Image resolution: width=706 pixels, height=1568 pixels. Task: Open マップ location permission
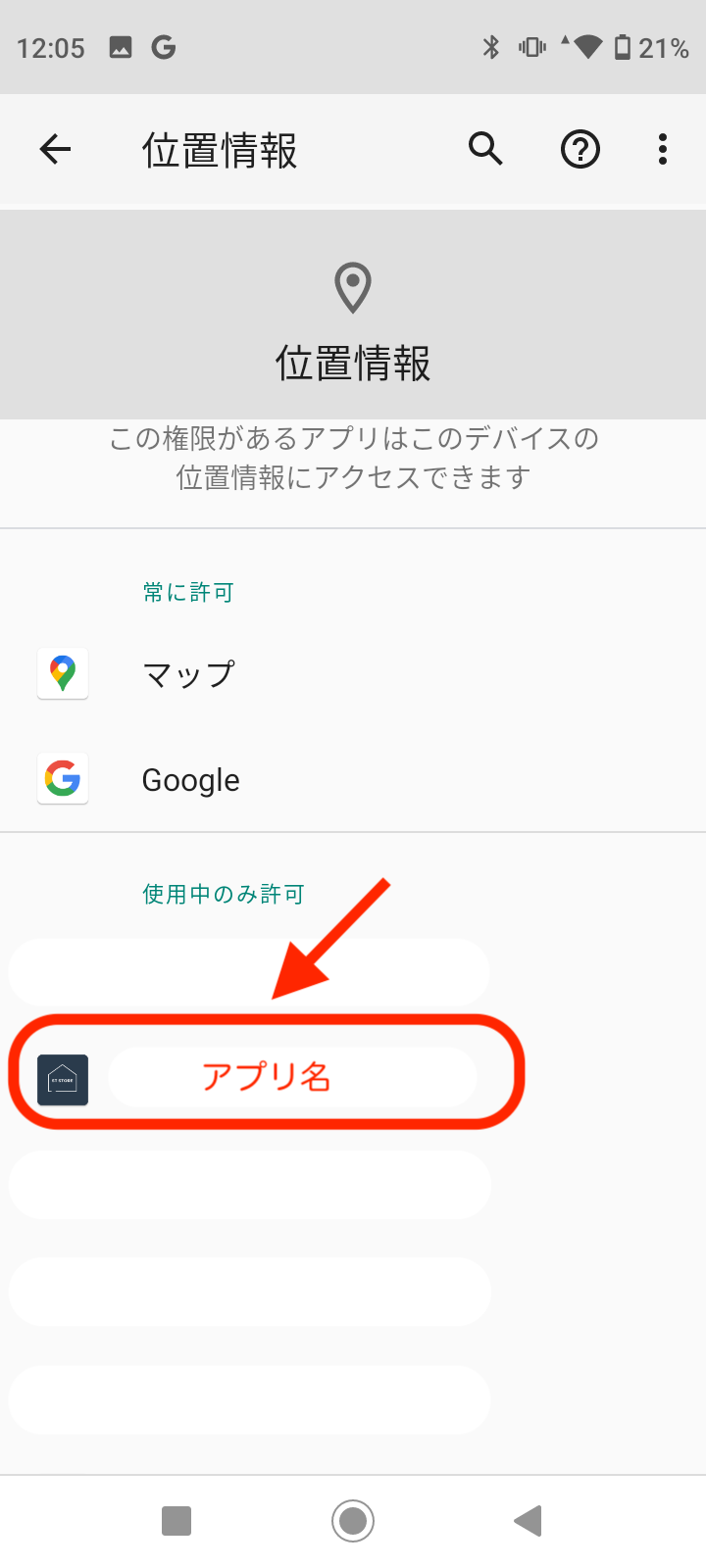coord(188,674)
